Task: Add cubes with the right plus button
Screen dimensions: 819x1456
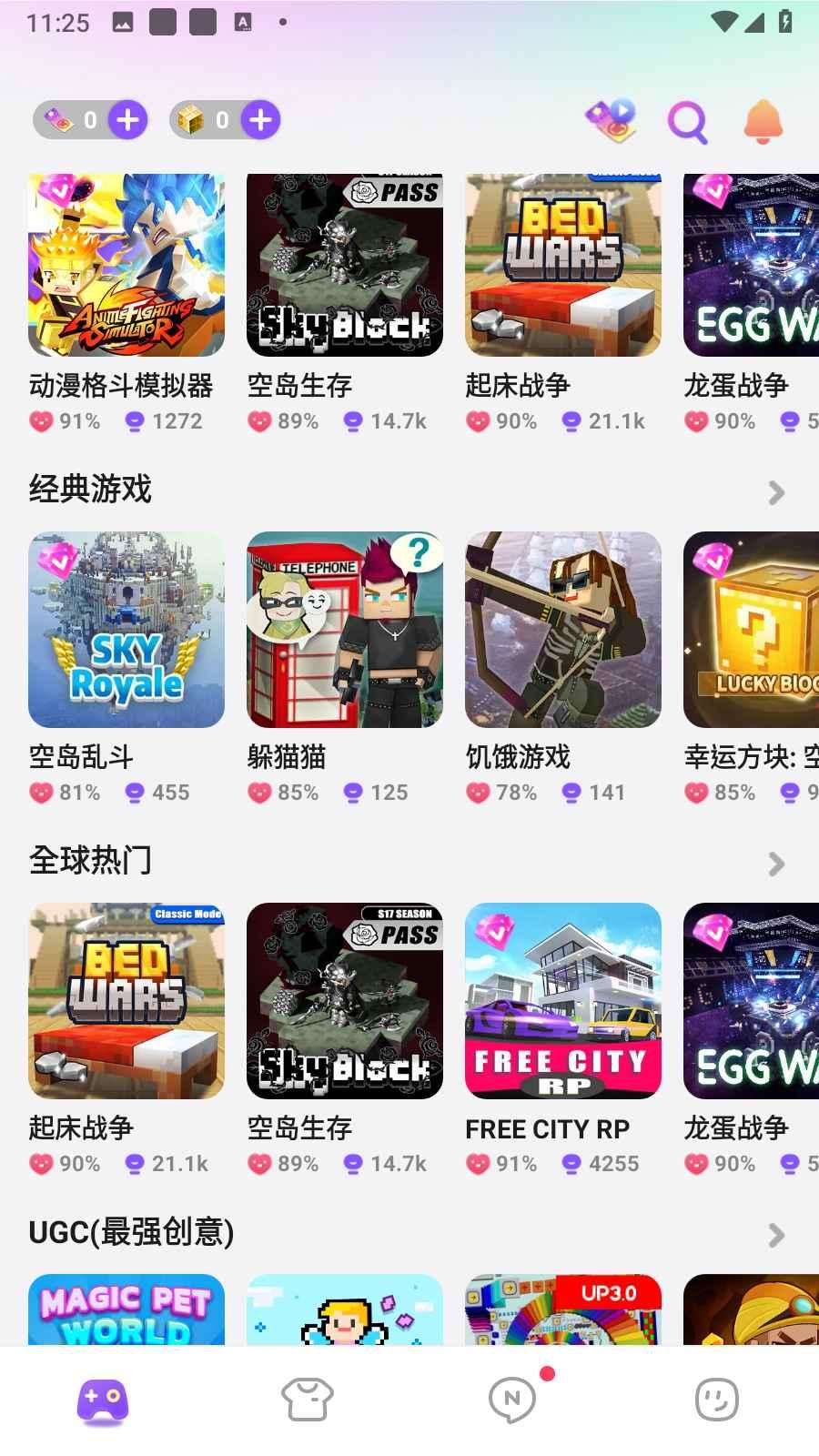Action: pyautogui.click(x=261, y=118)
